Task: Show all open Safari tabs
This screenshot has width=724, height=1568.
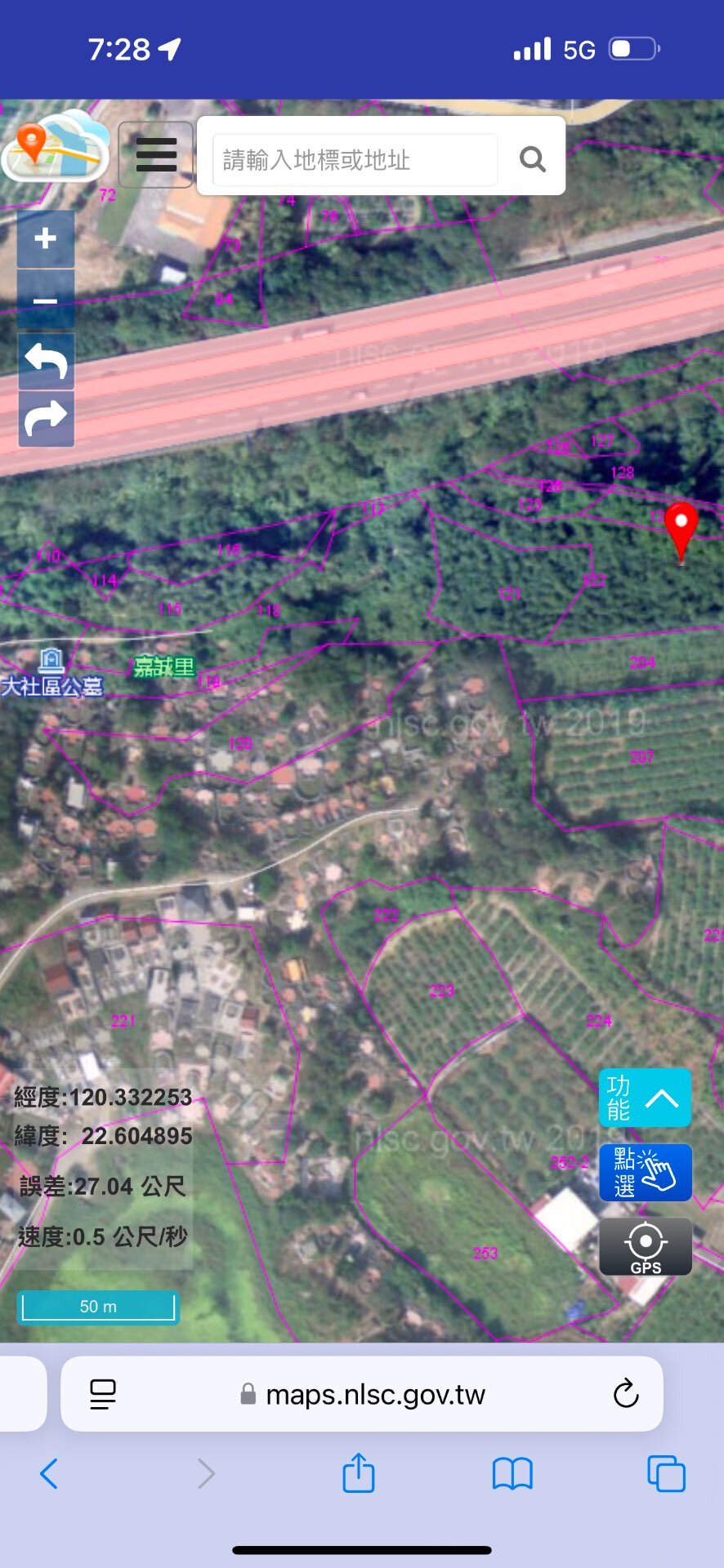Action: (x=666, y=1474)
